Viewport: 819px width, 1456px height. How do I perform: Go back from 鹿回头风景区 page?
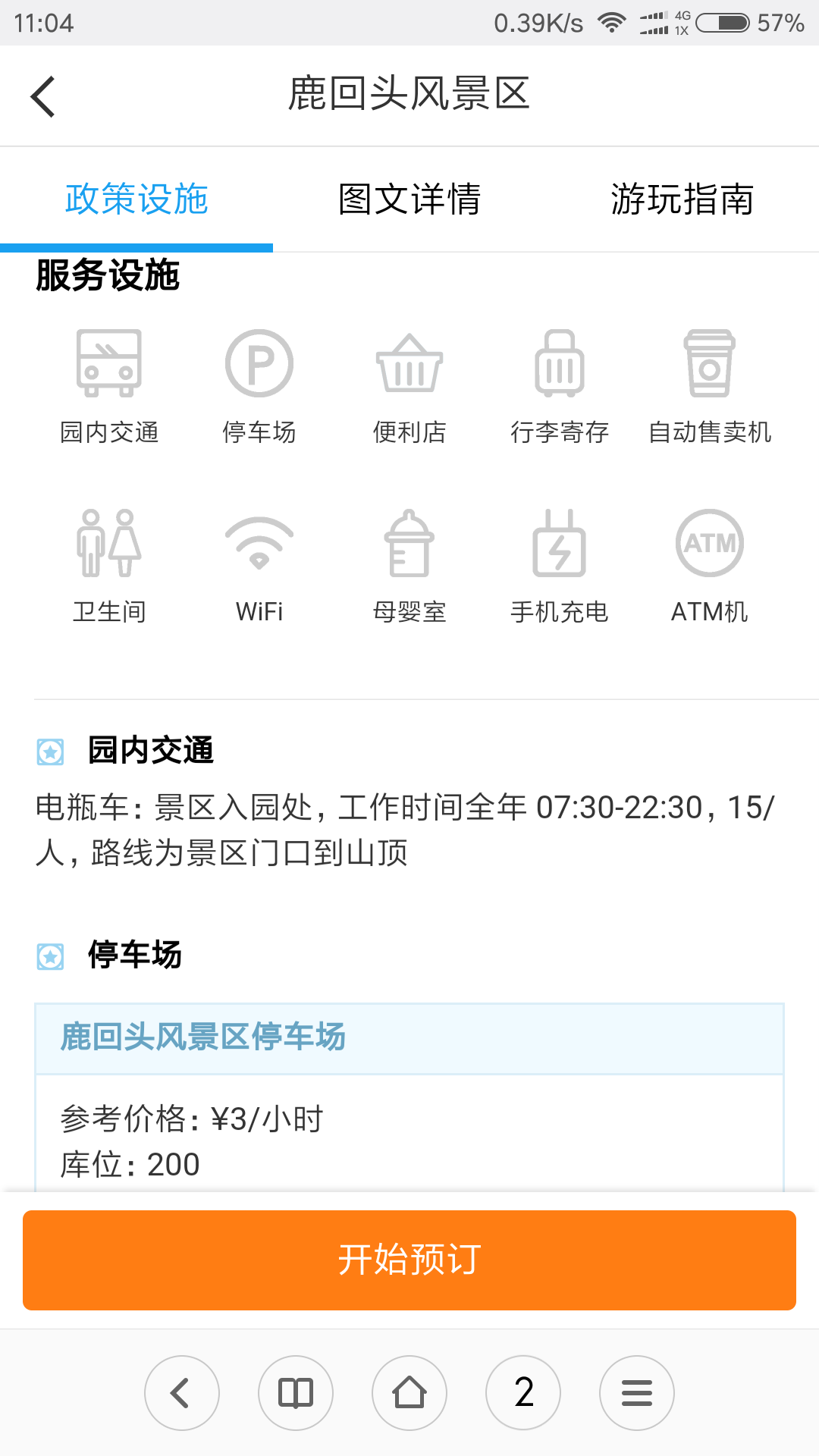coord(43,96)
